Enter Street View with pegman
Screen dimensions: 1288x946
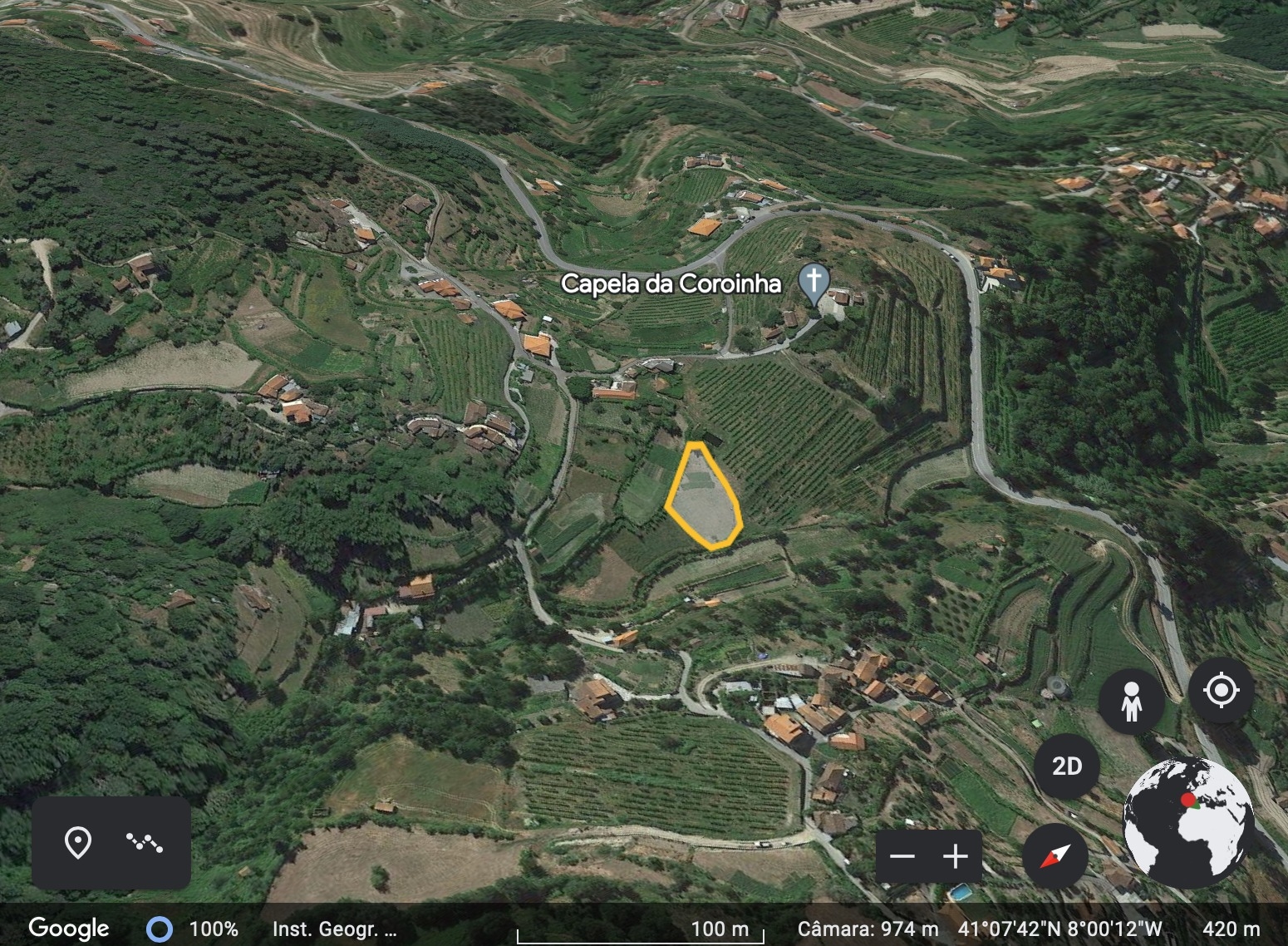point(1131,702)
